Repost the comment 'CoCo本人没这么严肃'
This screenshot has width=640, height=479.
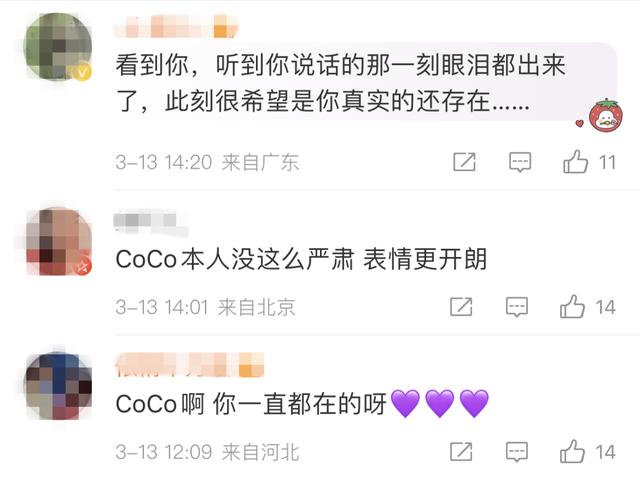[461, 307]
